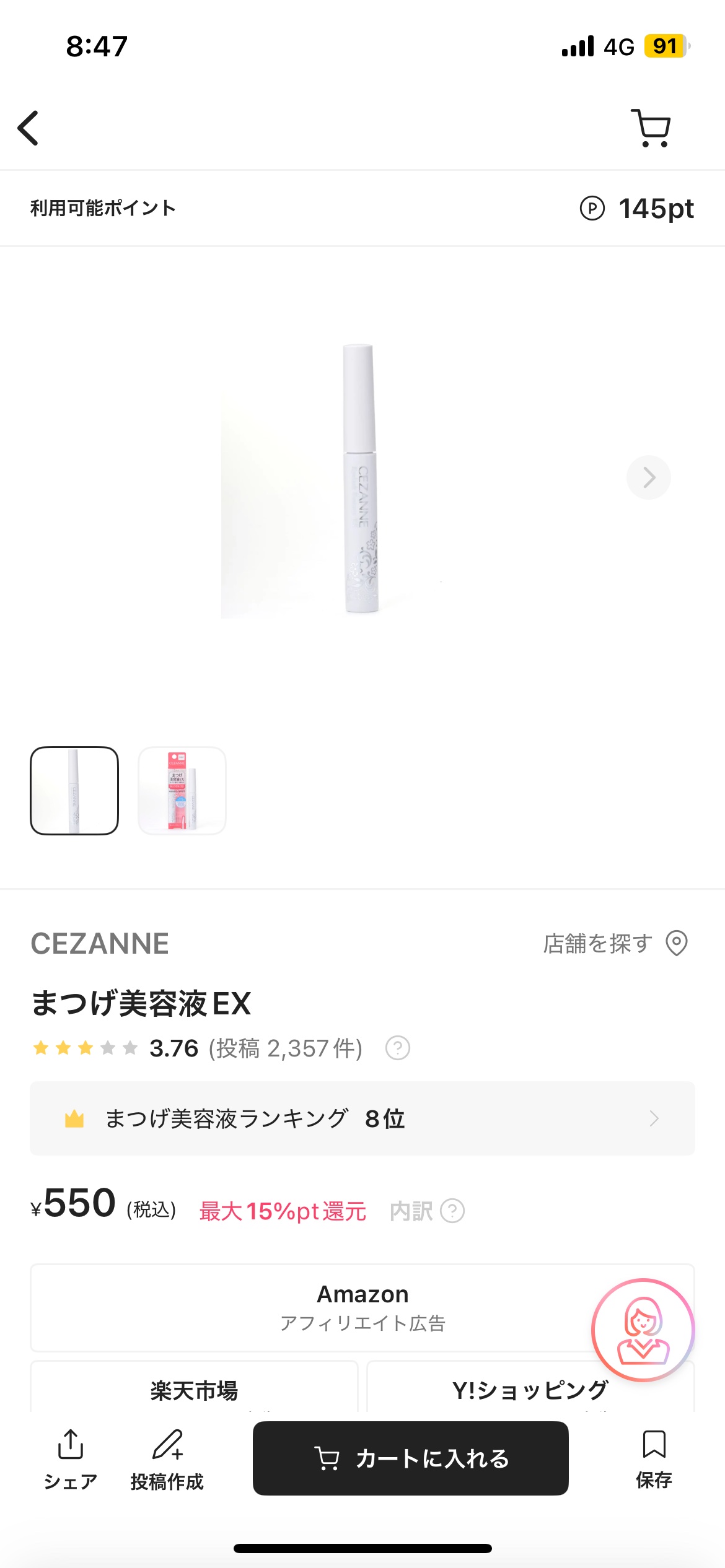725x1568 pixels.
Task: Select the first product thumbnail
Action: [x=74, y=791]
